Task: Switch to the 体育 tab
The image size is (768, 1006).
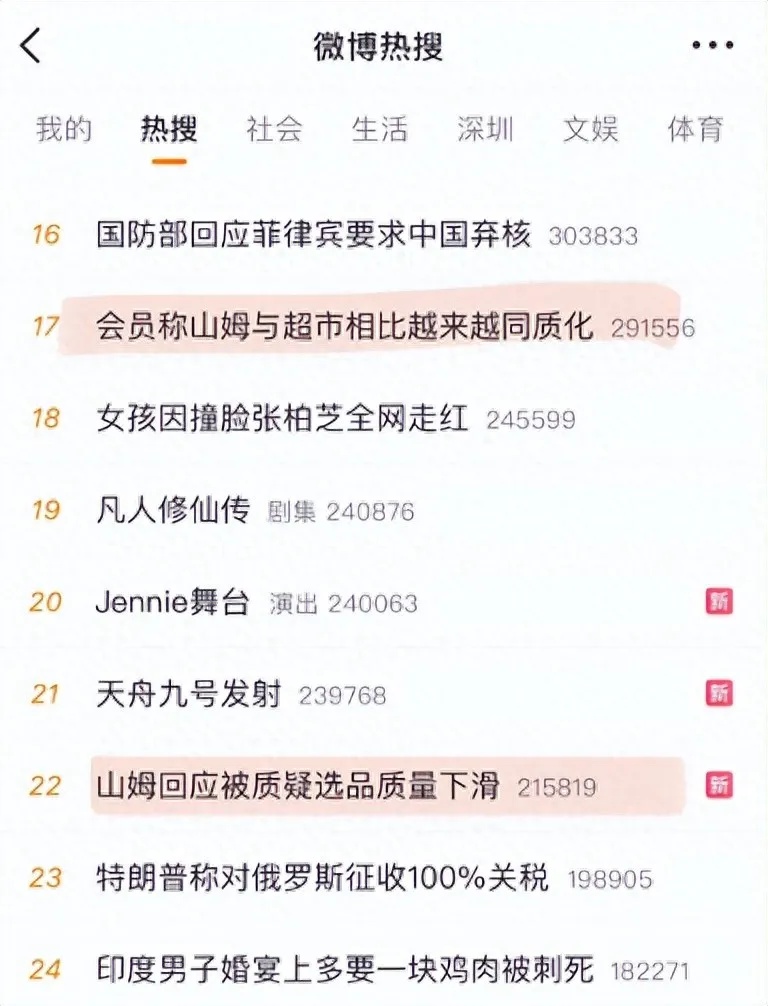Action: [x=695, y=129]
